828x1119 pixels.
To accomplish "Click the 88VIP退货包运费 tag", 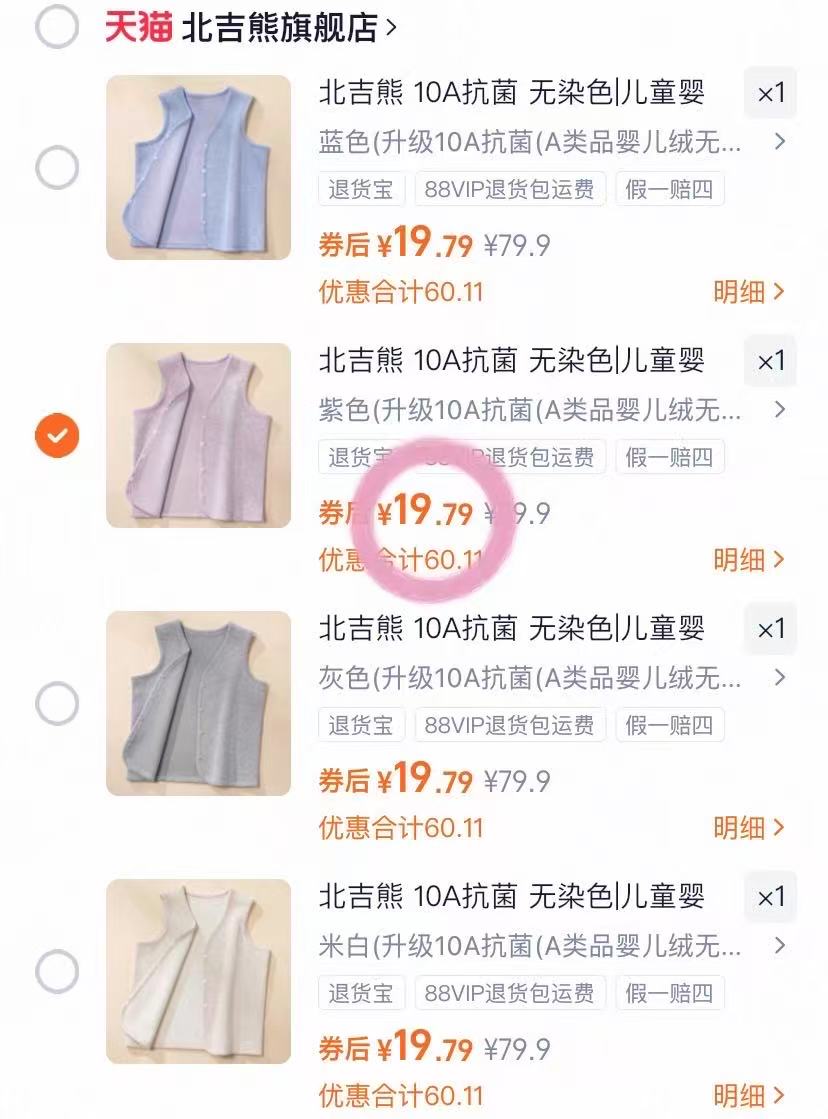I will coord(509,190).
